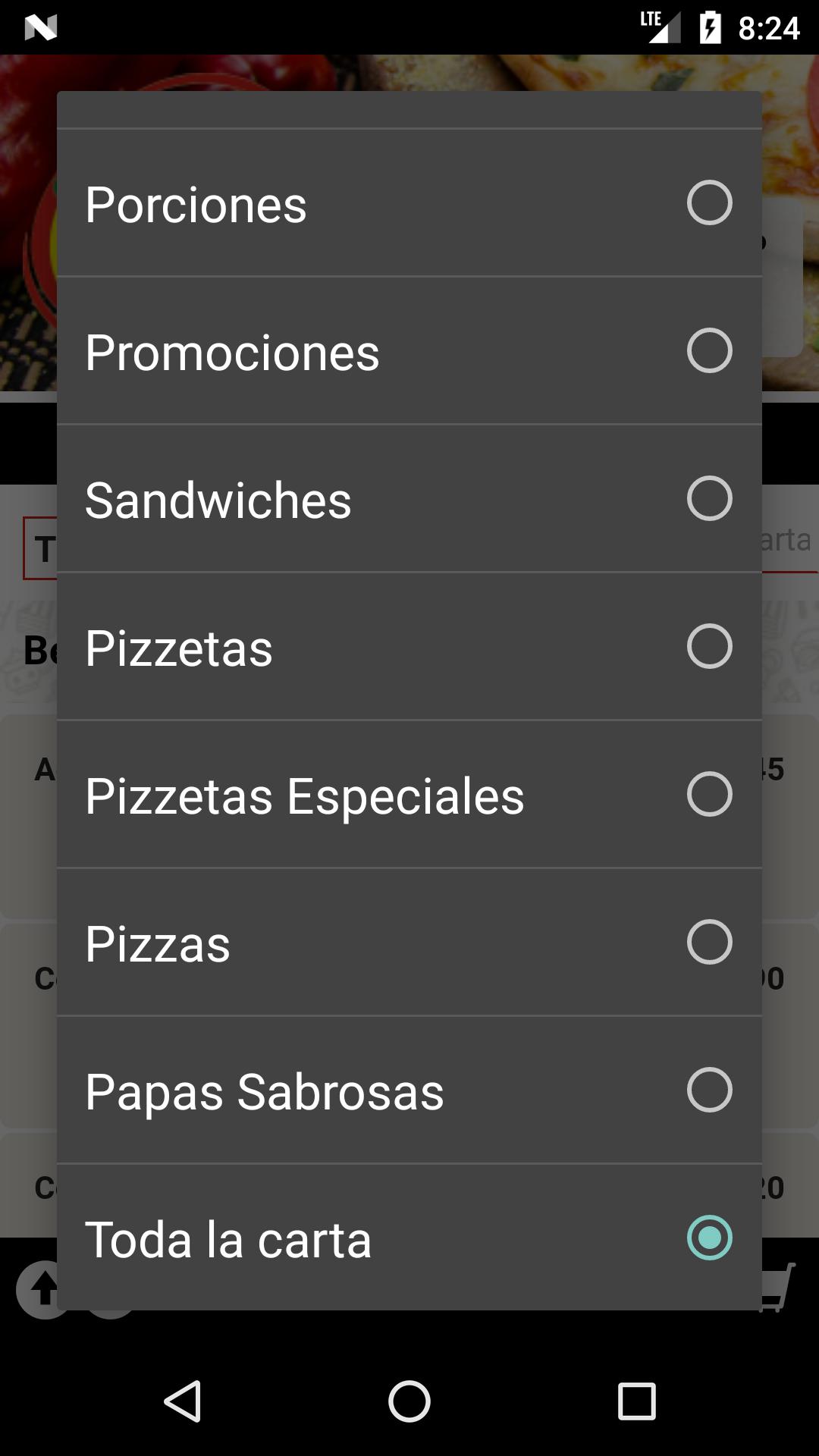This screenshot has height=1456, width=819.
Task: Choose Promociones from the list
Action: pyautogui.click(x=409, y=351)
